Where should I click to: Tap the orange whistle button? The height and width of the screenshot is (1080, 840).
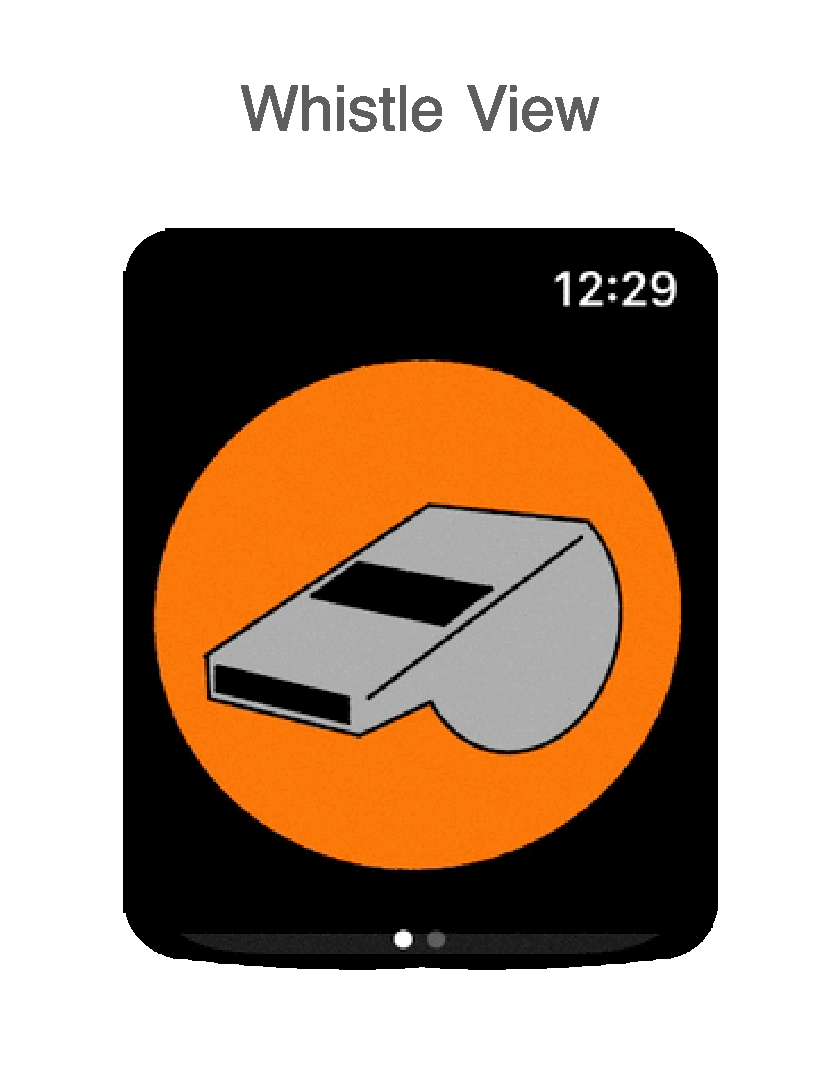coord(418,614)
